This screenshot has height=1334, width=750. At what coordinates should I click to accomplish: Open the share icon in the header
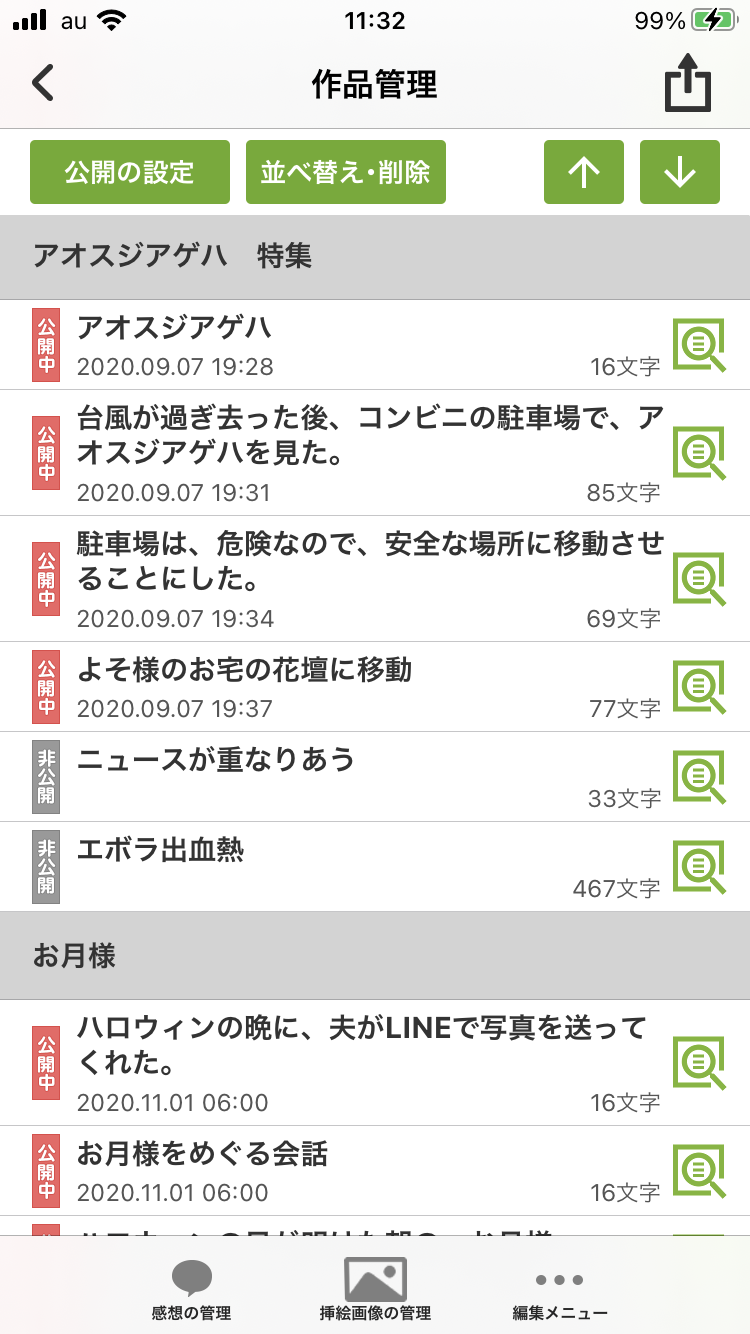click(x=688, y=84)
